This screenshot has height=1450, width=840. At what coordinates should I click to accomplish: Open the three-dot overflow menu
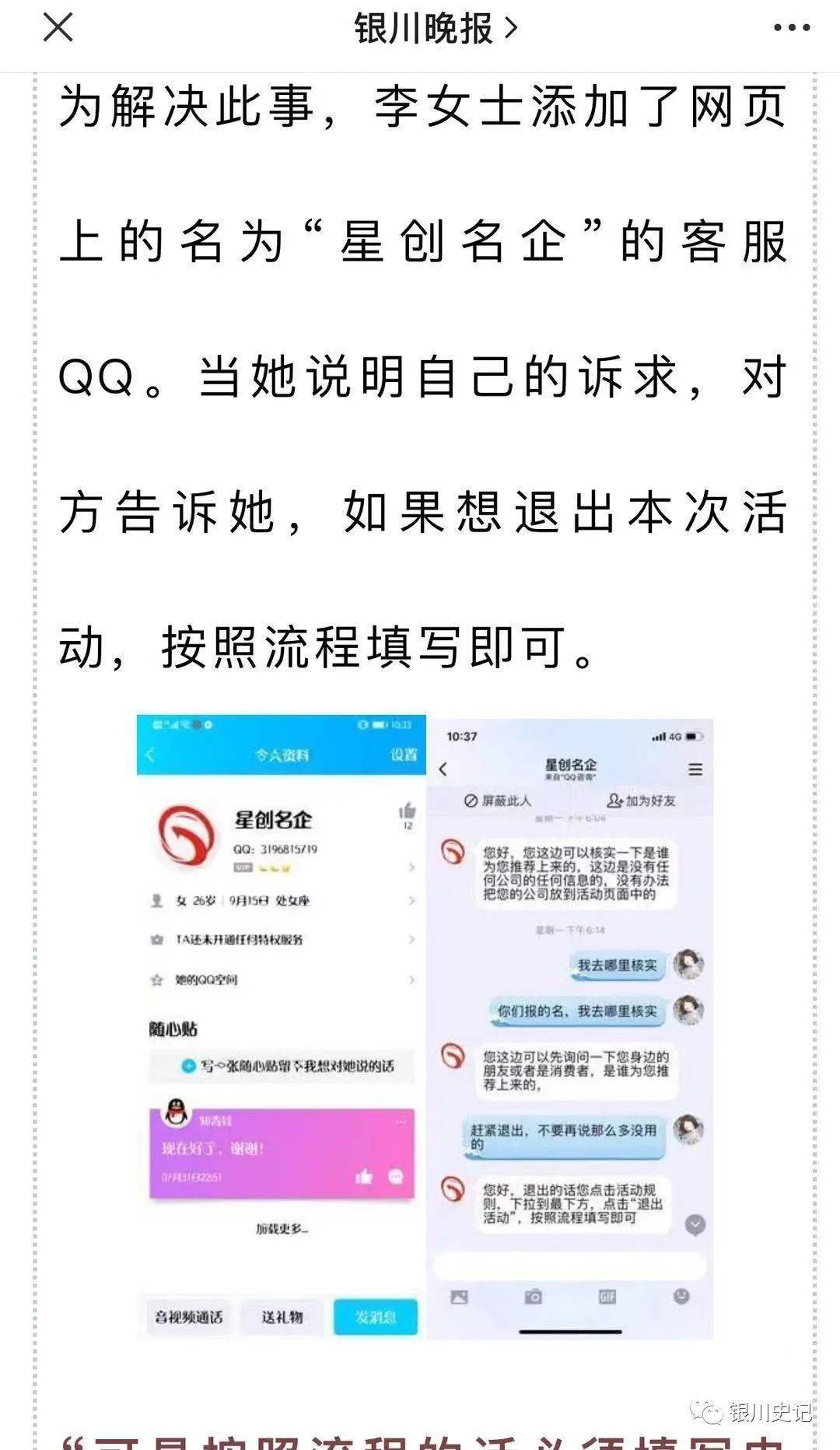click(x=791, y=29)
